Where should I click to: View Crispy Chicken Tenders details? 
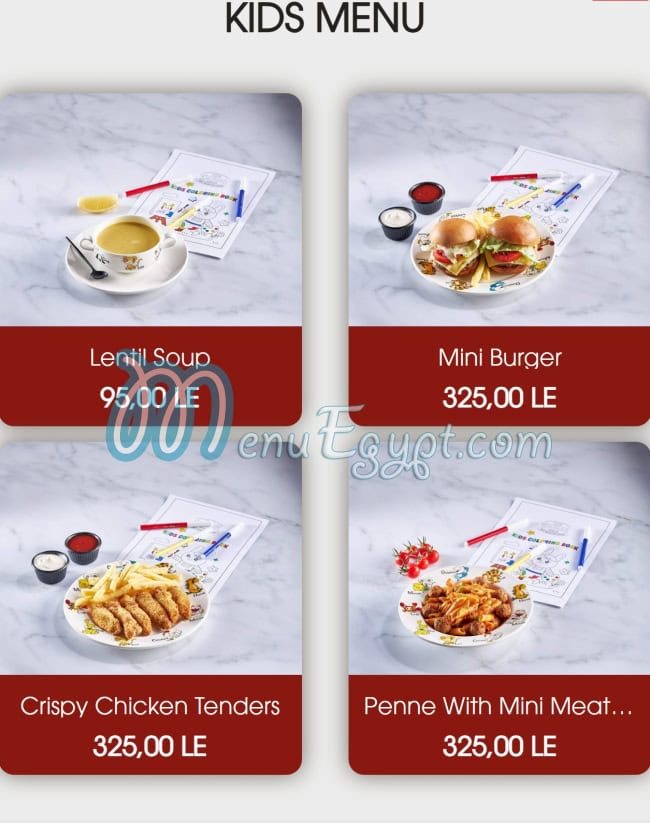150,608
